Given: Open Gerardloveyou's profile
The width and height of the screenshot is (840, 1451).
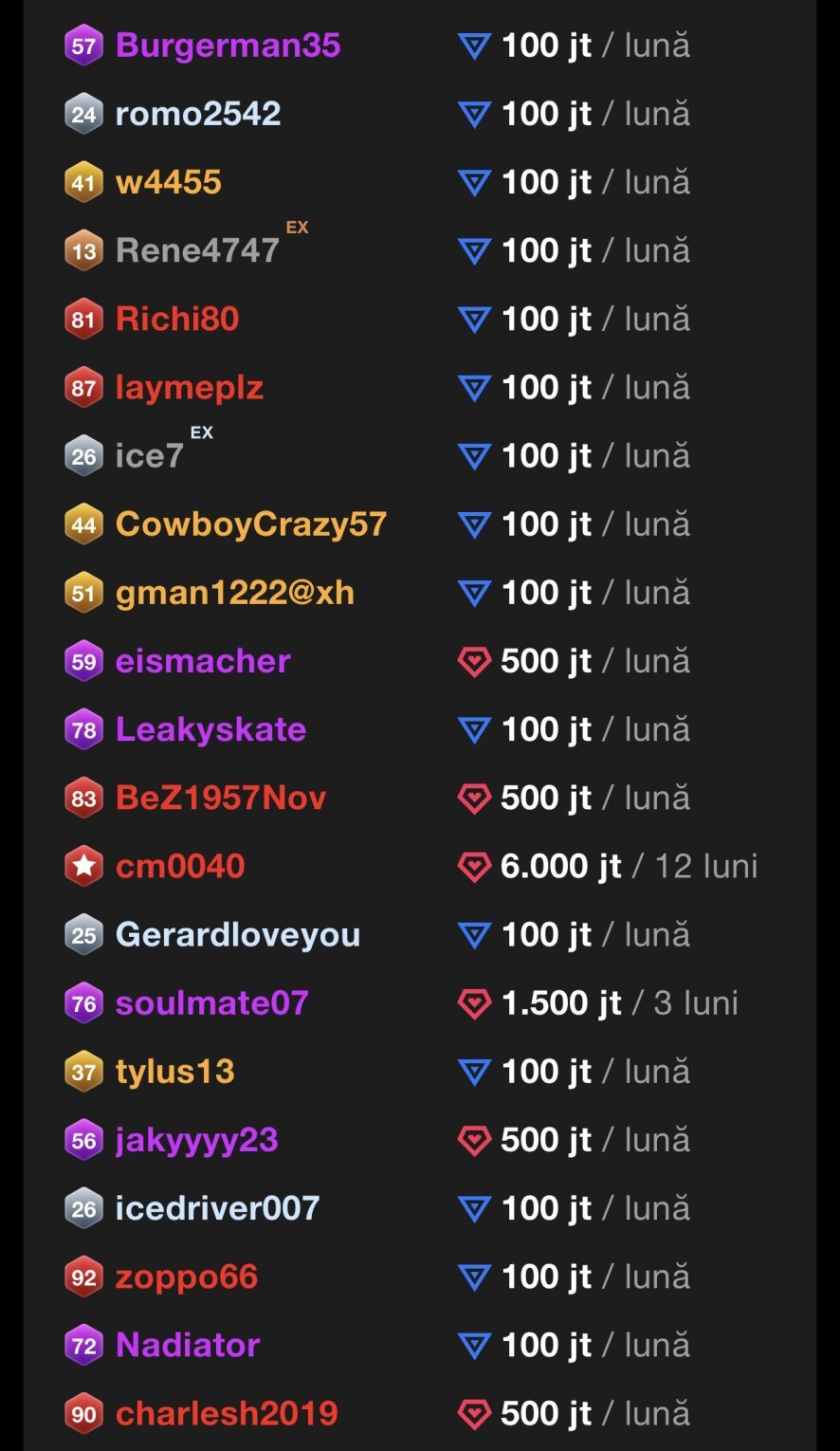Looking at the screenshot, I should (238, 934).
